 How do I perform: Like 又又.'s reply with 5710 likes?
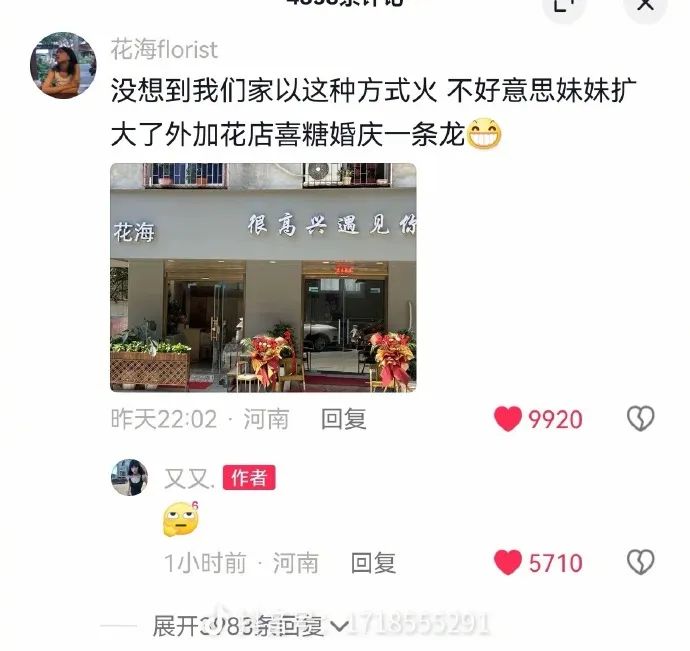pyautogui.click(x=509, y=563)
